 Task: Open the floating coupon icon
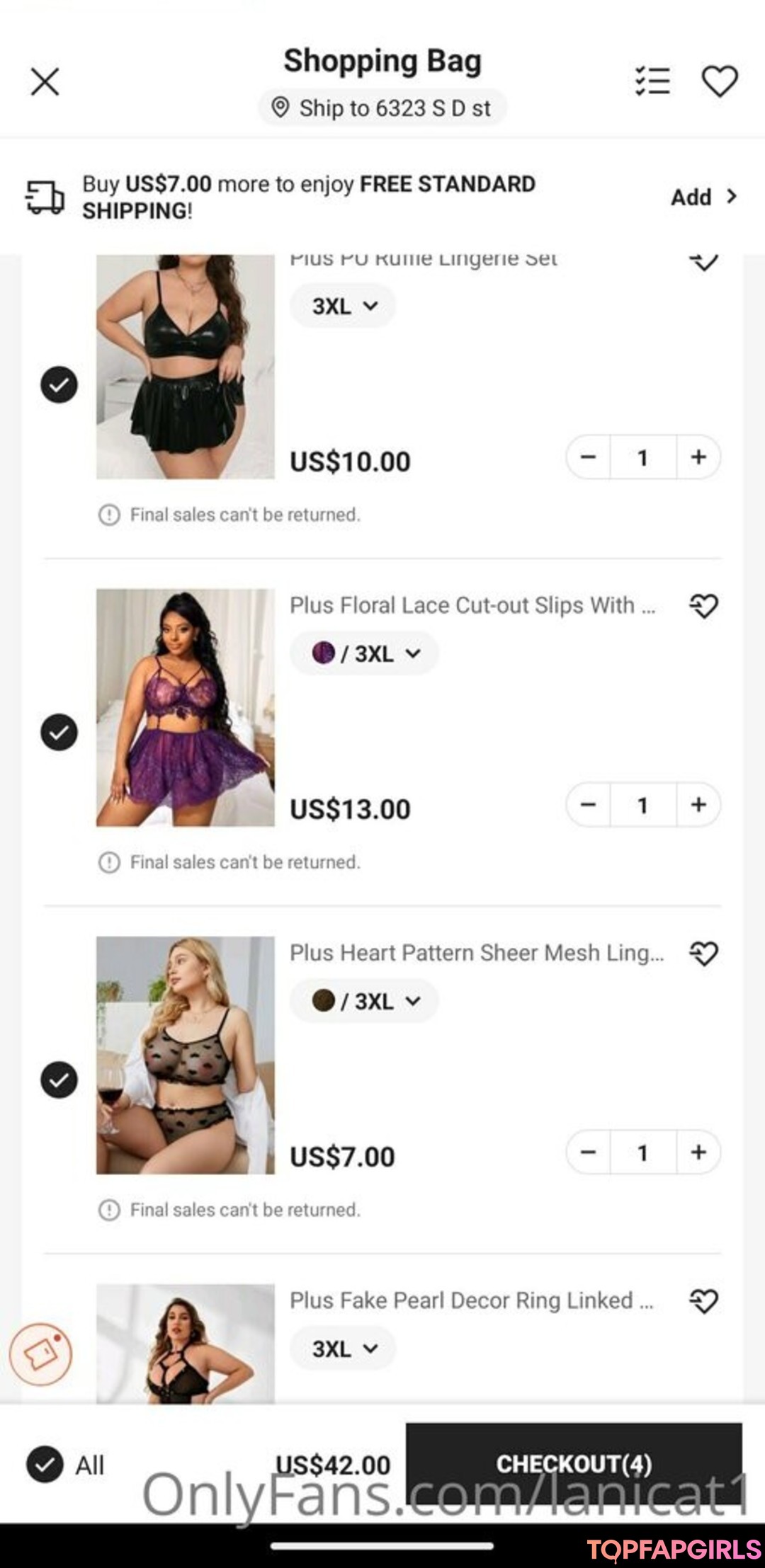click(40, 1354)
